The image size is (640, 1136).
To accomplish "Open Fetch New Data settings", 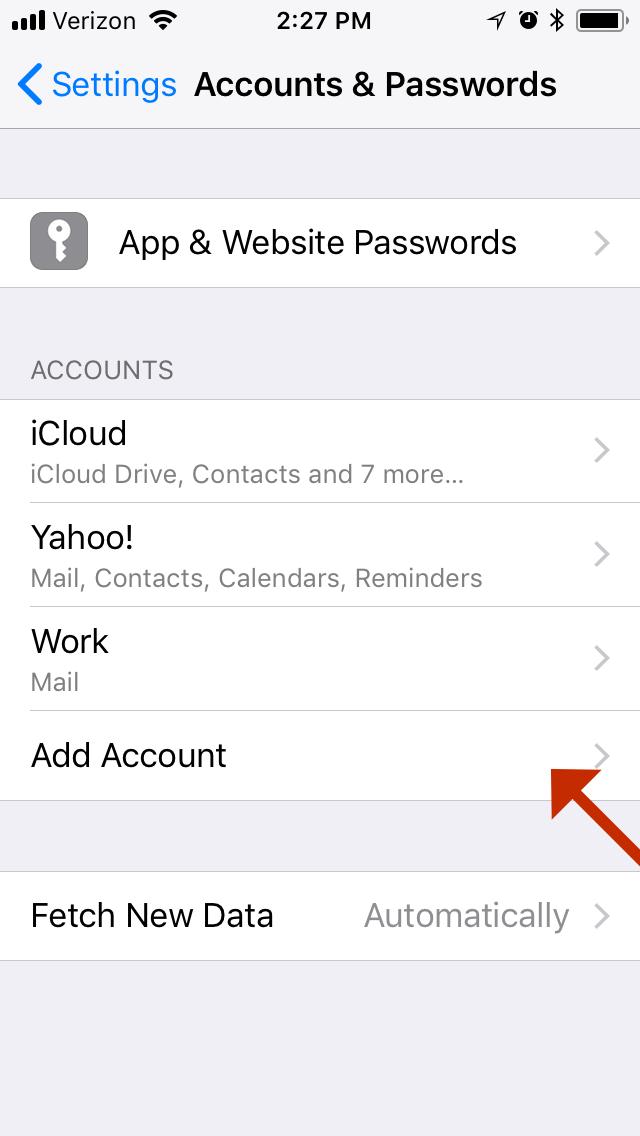I will 320,916.
